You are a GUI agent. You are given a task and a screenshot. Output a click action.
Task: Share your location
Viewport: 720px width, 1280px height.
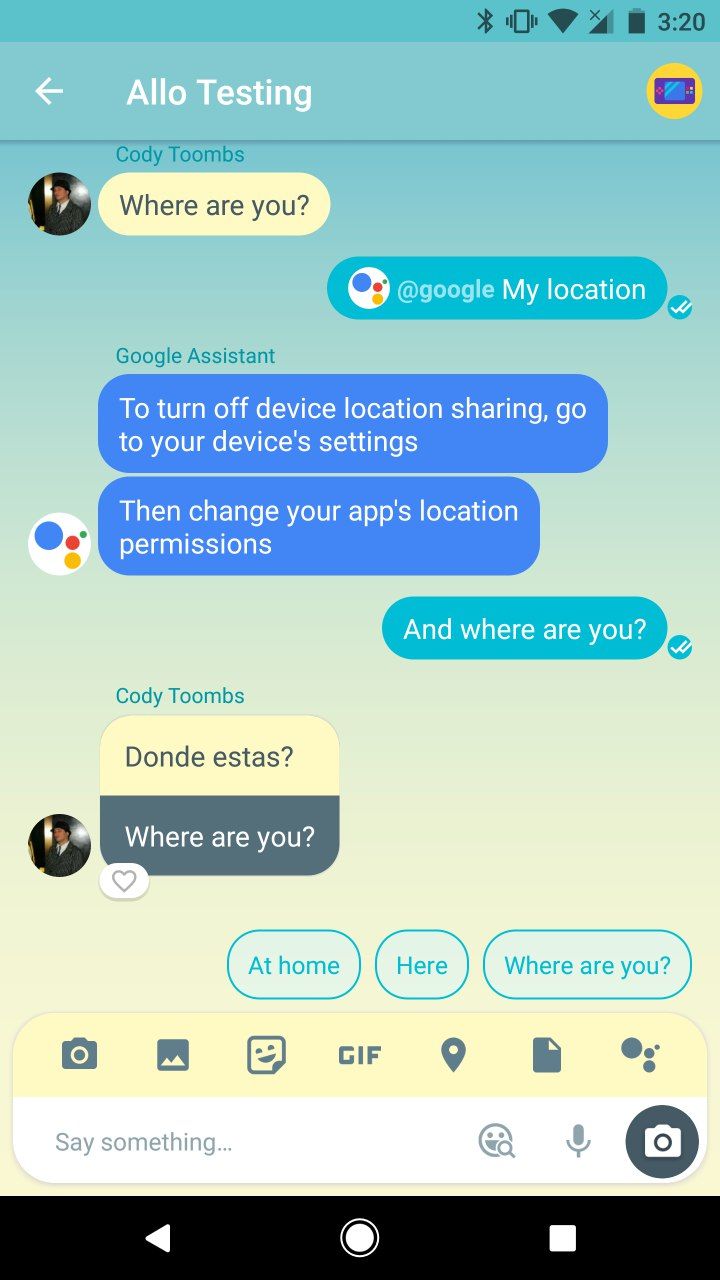(x=453, y=1055)
